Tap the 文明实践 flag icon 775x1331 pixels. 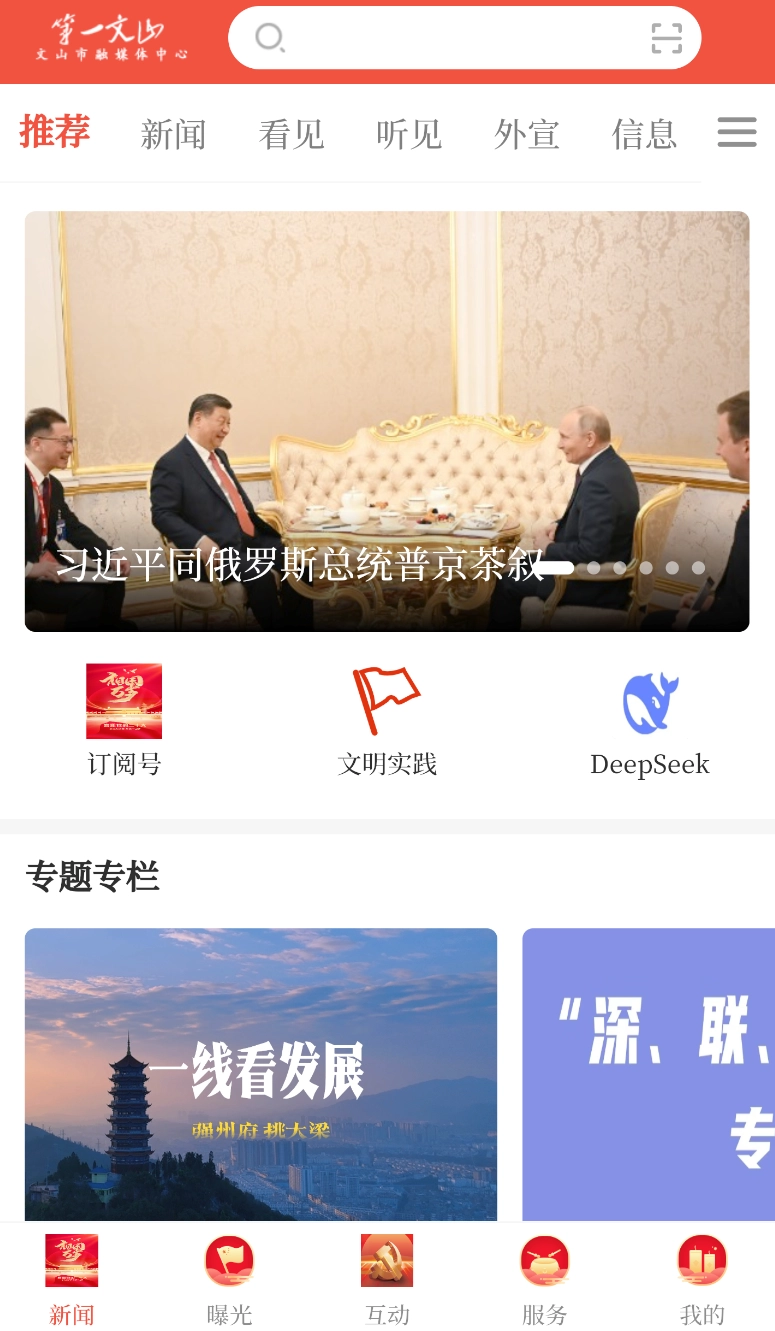pyautogui.click(x=387, y=700)
